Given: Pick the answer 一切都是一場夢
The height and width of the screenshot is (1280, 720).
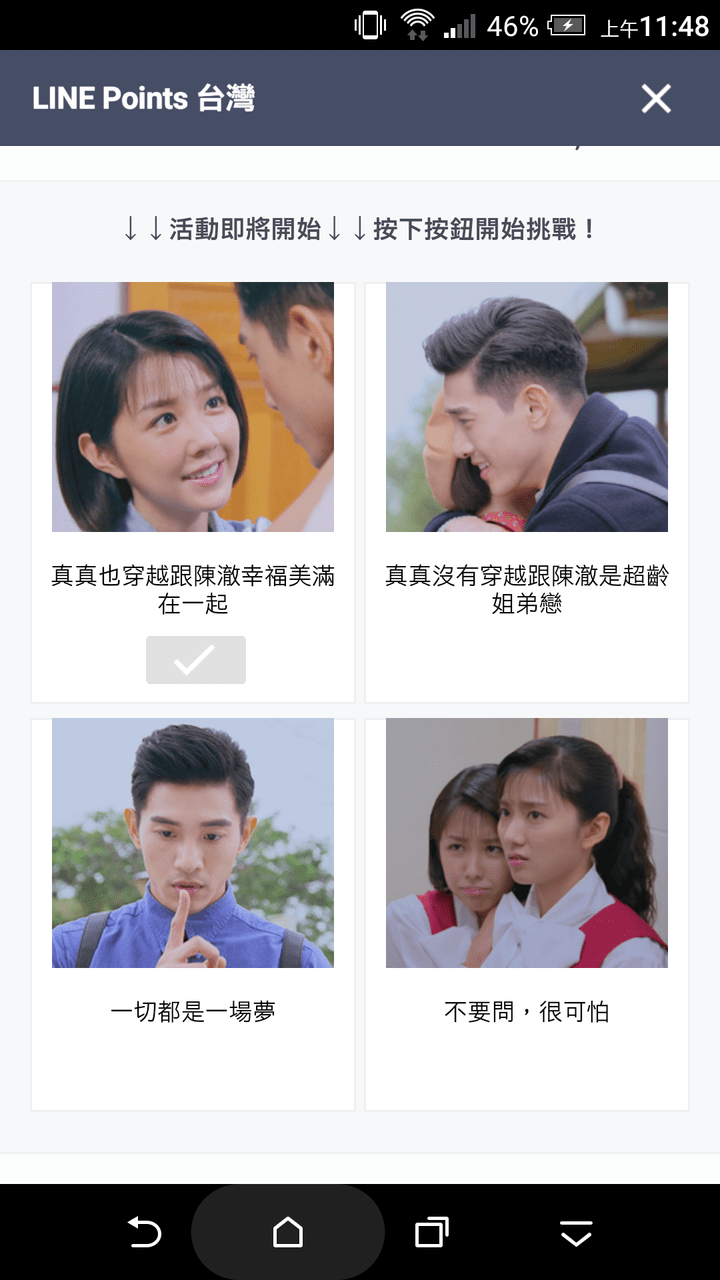Looking at the screenshot, I should tap(193, 914).
